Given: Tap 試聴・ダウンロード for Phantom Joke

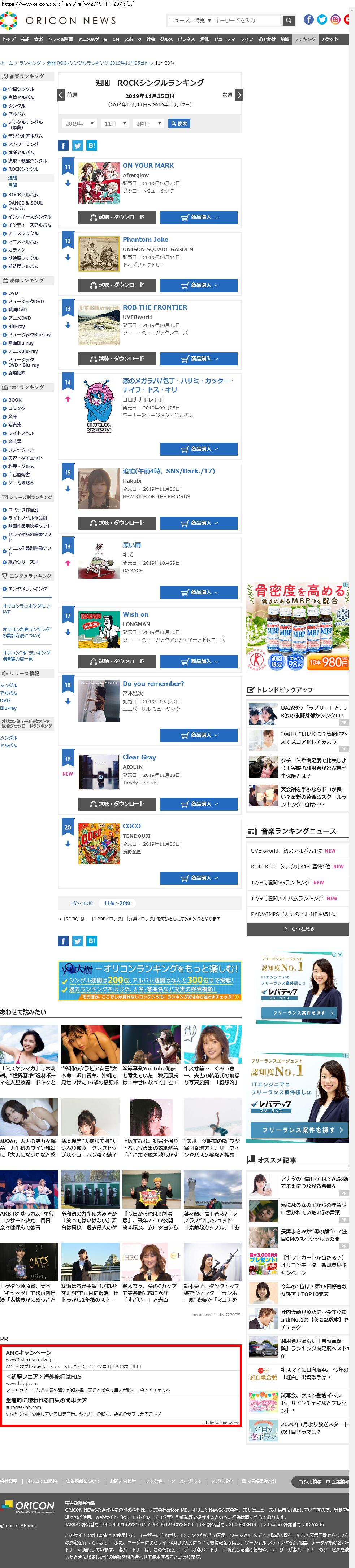Looking at the screenshot, I should (x=117, y=285).
